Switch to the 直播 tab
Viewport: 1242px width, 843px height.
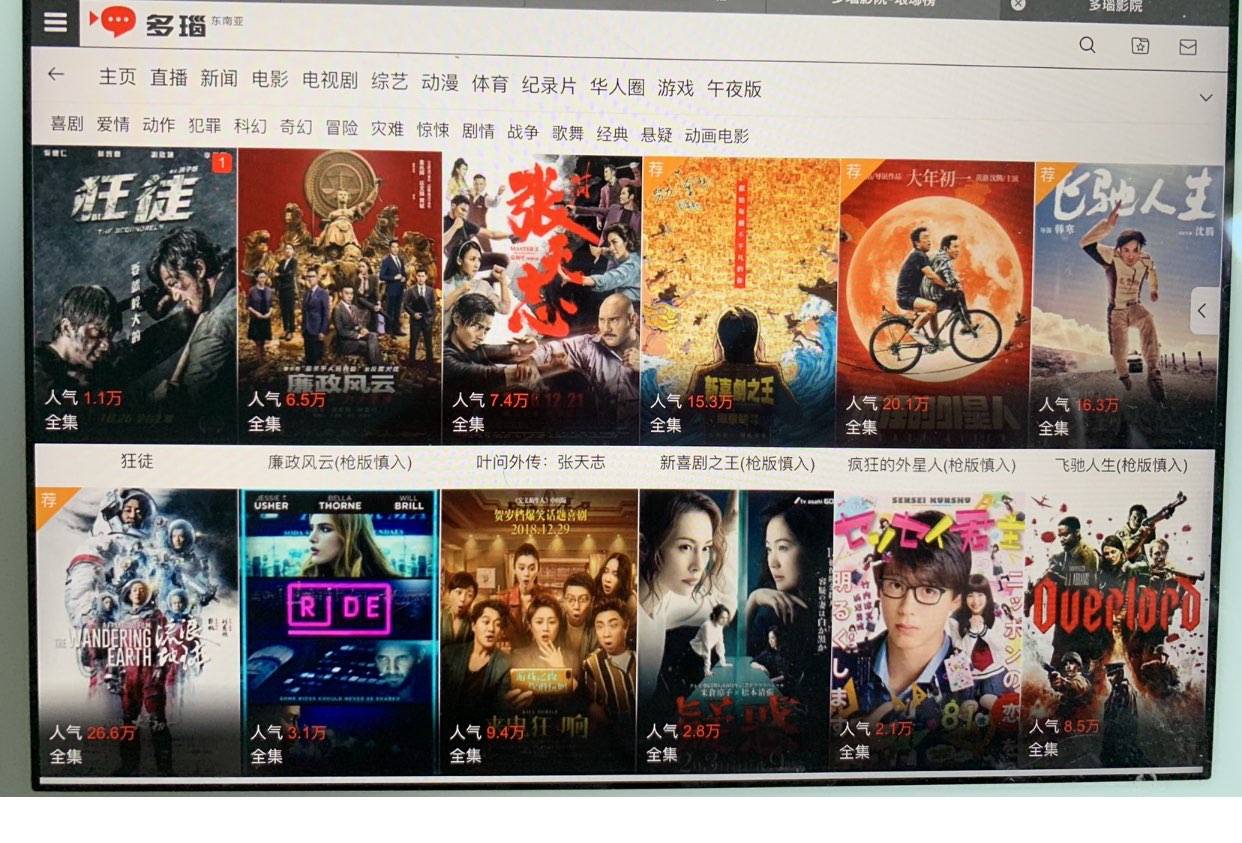169,77
